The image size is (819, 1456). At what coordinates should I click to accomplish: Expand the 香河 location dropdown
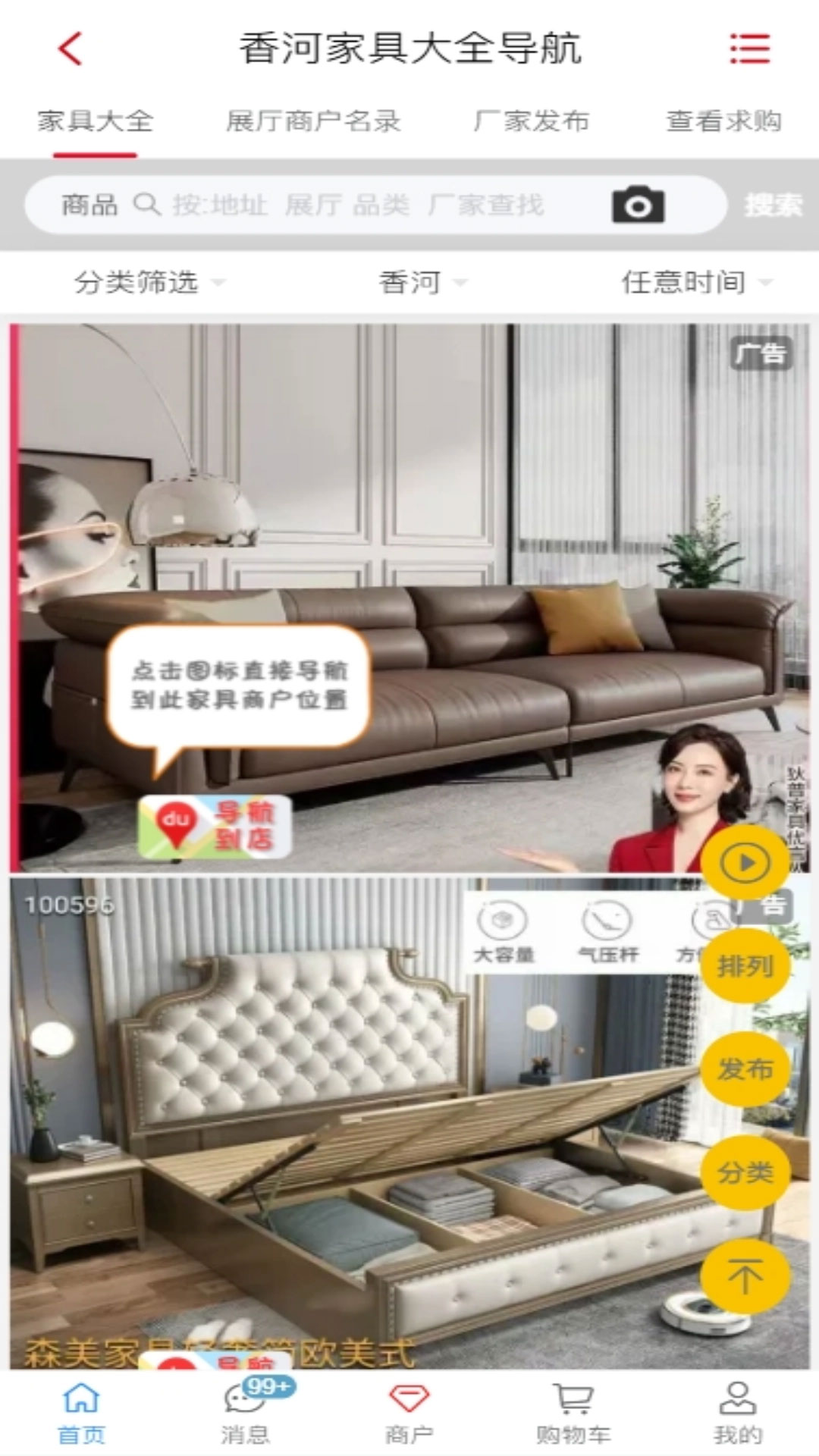coord(422,282)
